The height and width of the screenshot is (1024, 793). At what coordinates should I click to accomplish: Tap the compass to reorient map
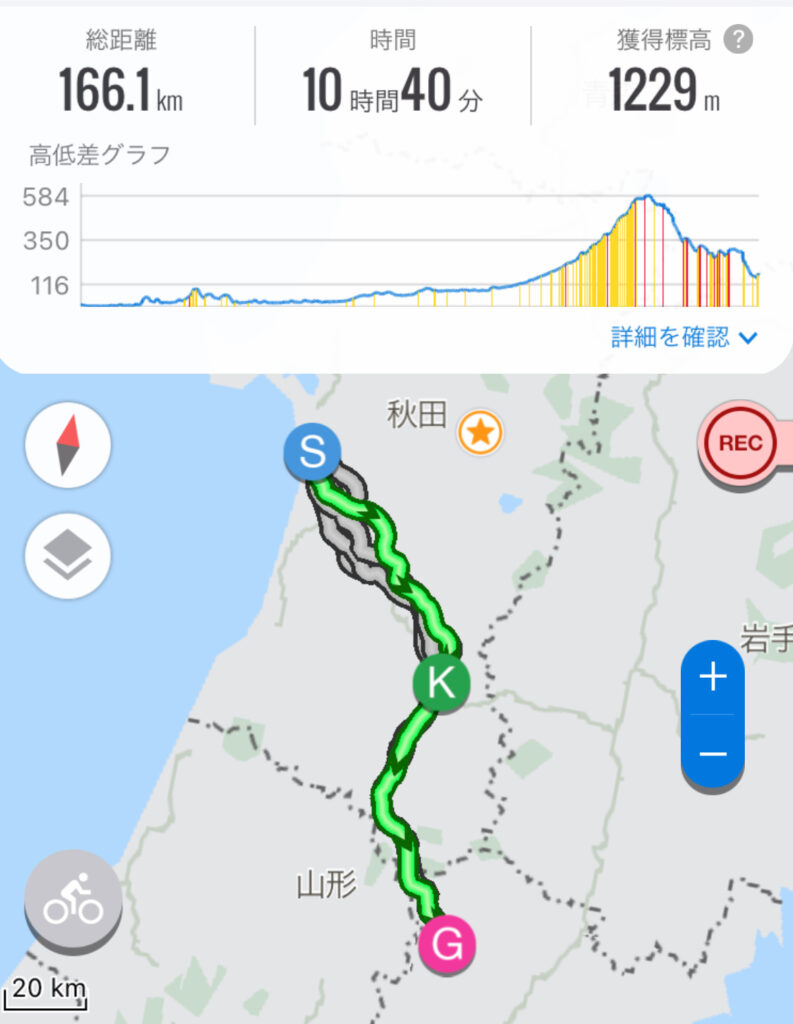(x=67, y=445)
